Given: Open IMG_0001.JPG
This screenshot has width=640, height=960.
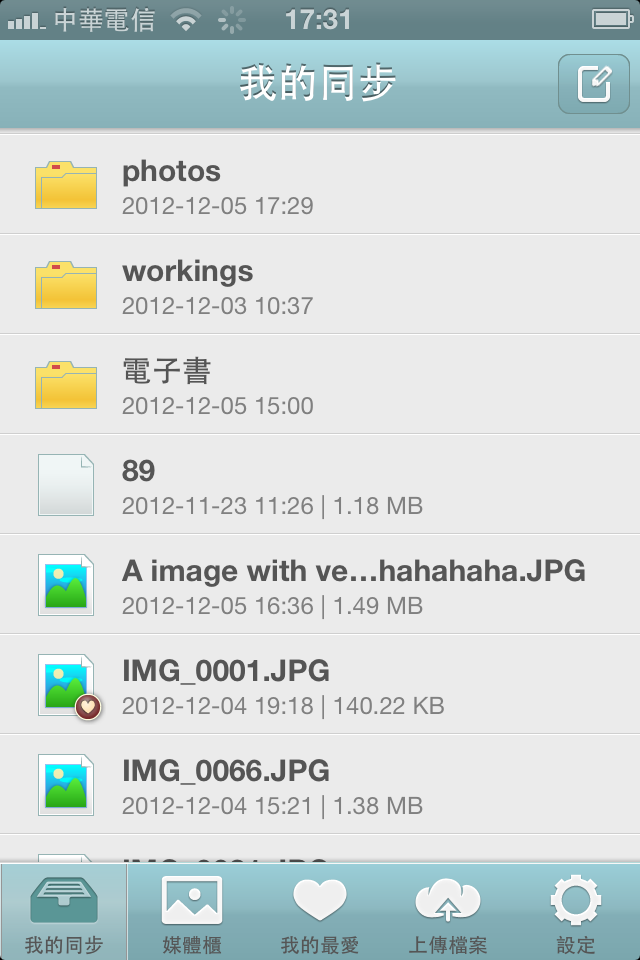Looking at the screenshot, I should click(320, 685).
